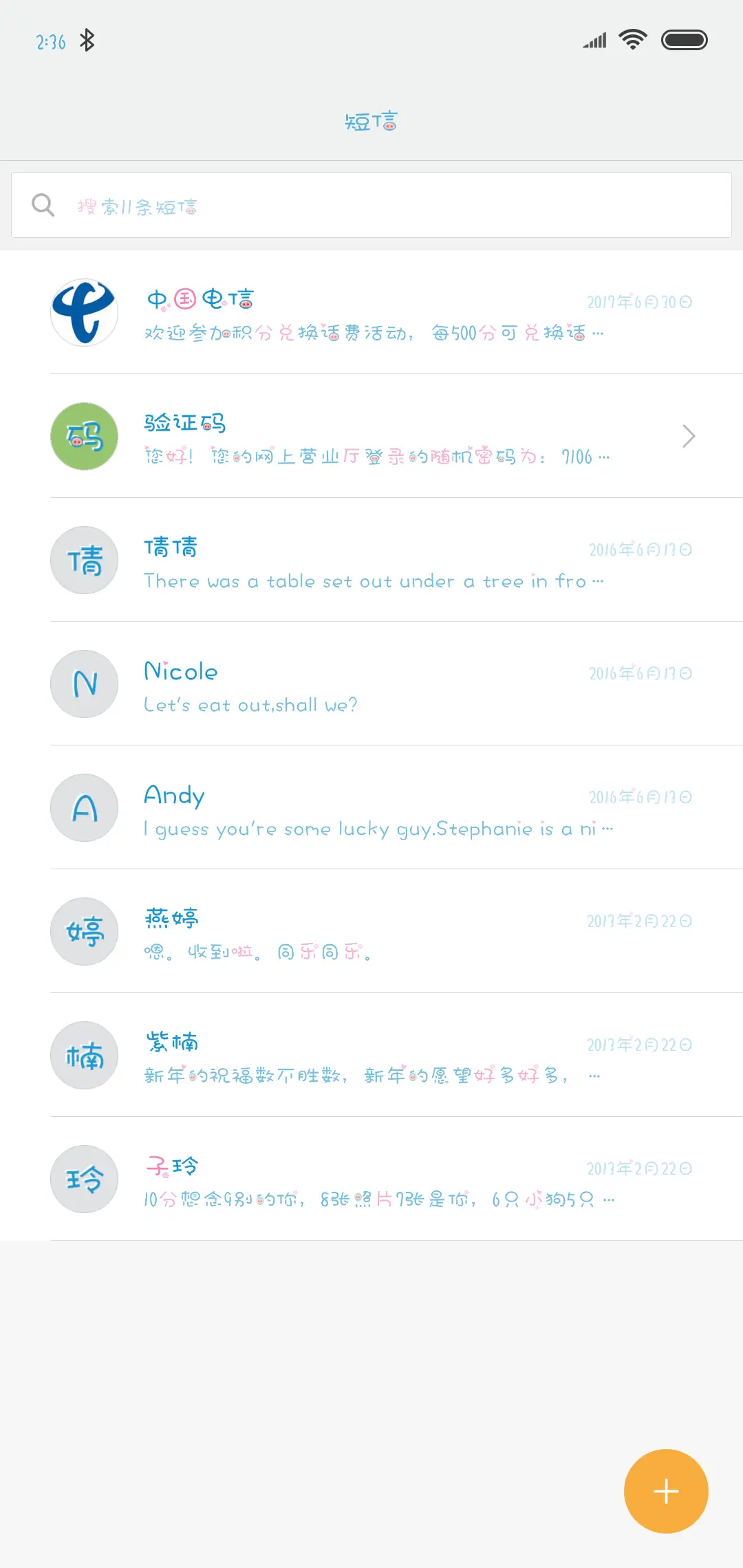The width and height of the screenshot is (743, 1568).
Task: Open the China Telecom conversation avatar
Action: point(84,313)
